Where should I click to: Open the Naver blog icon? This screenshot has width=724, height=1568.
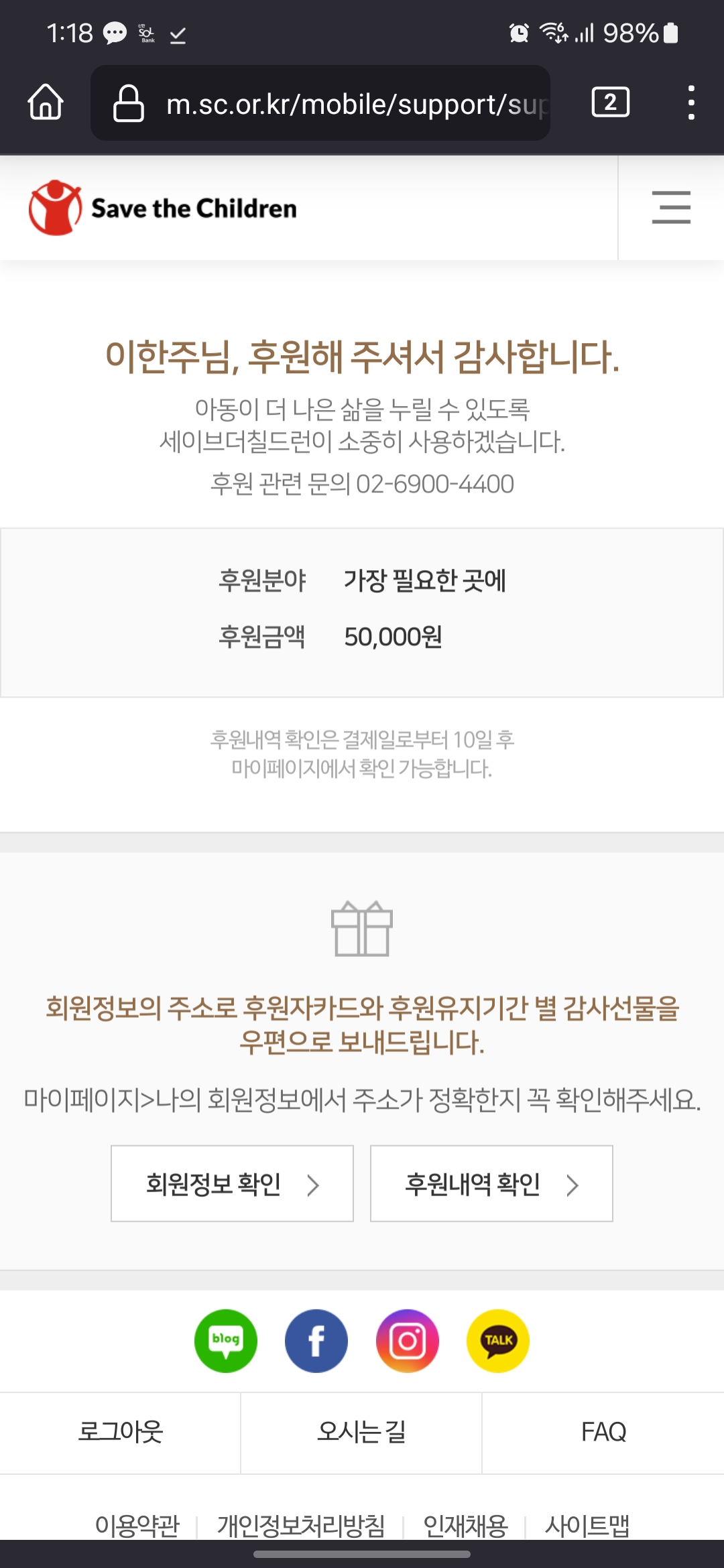(226, 1341)
